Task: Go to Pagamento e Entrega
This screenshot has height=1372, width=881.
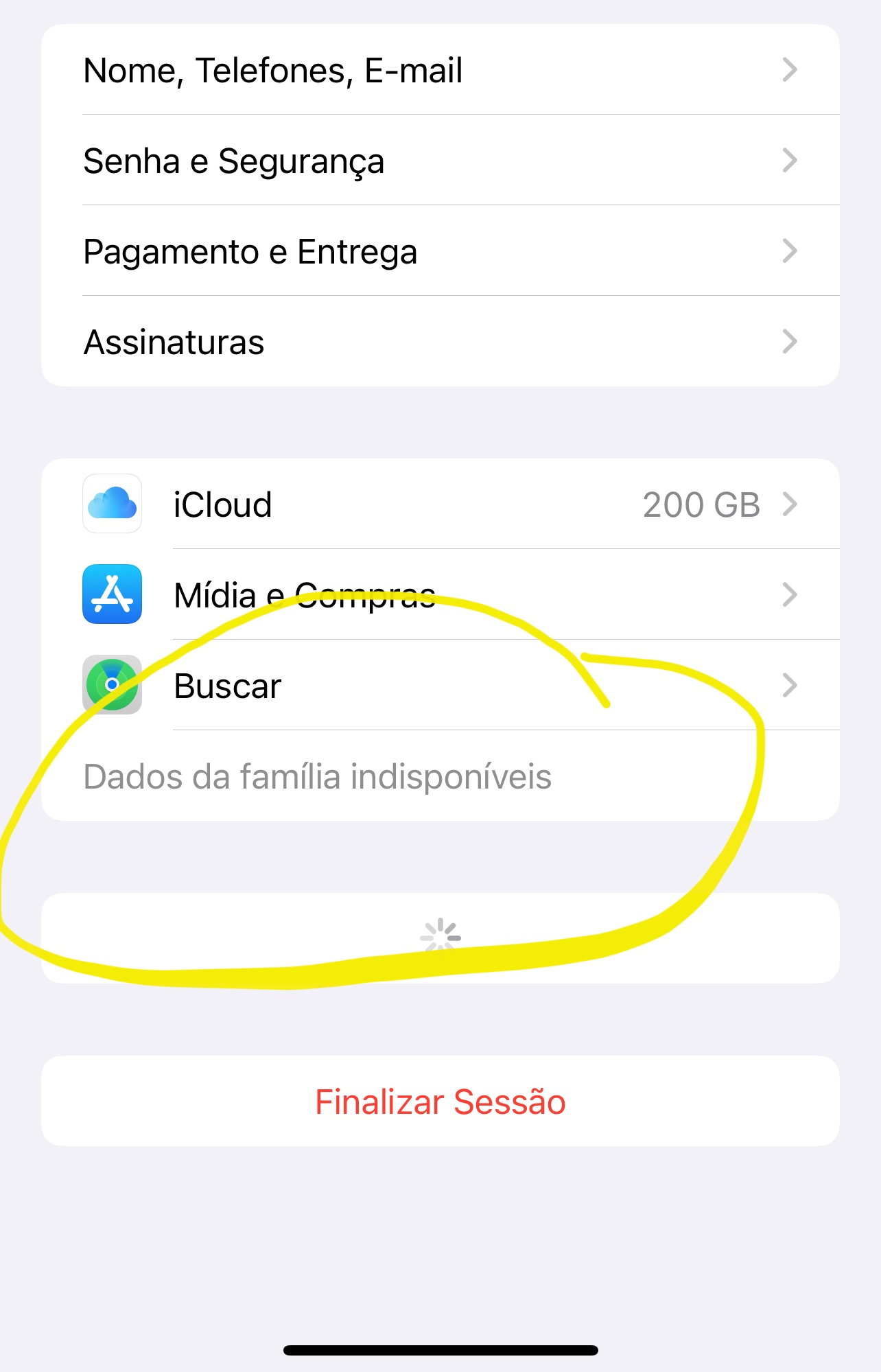Action: click(x=439, y=251)
